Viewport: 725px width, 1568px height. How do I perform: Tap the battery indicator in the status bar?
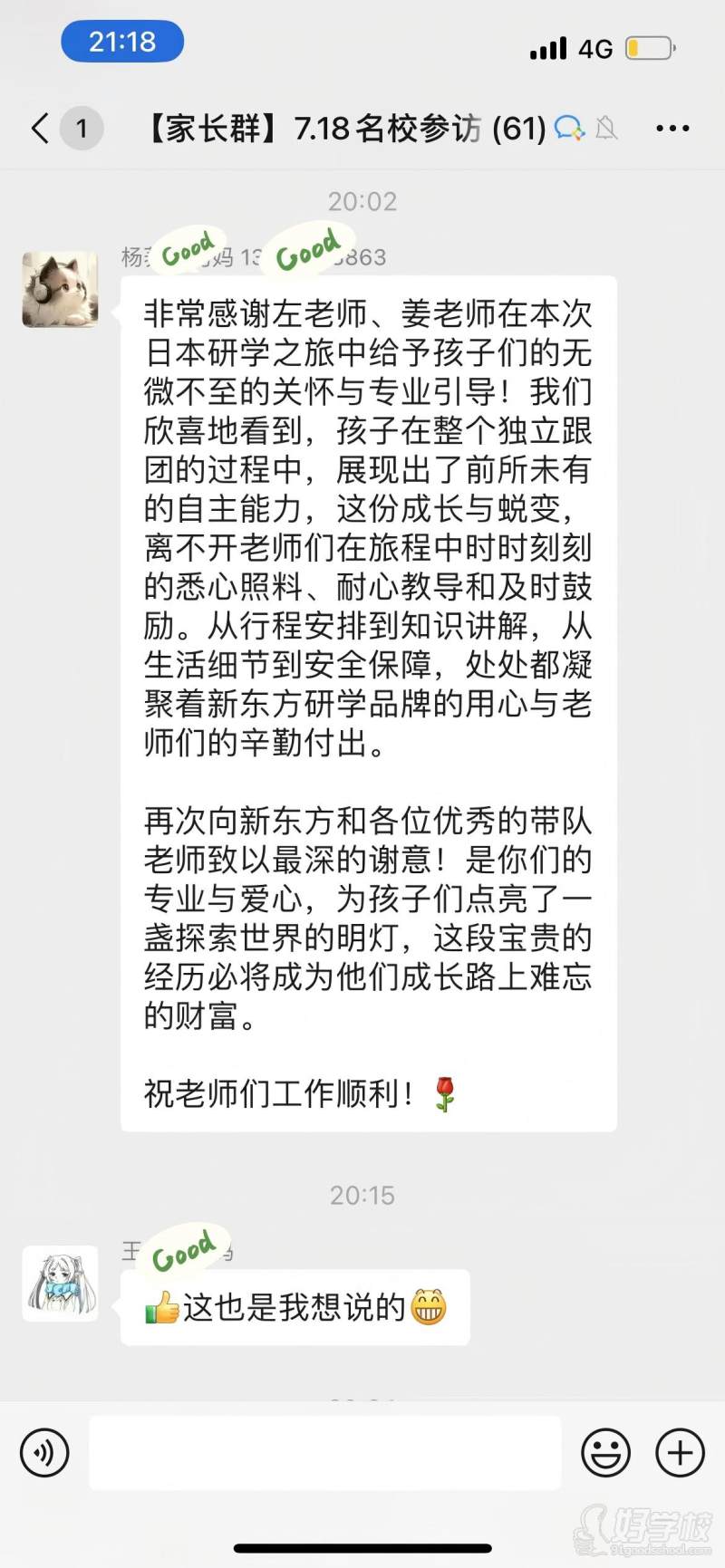(651, 51)
